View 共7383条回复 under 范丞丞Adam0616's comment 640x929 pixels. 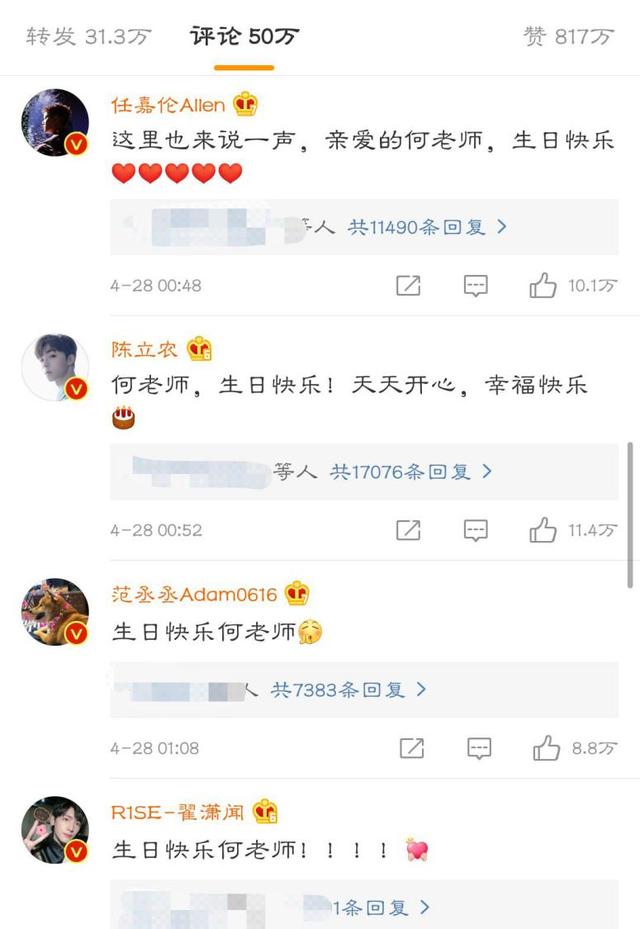pyautogui.click(x=348, y=689)
